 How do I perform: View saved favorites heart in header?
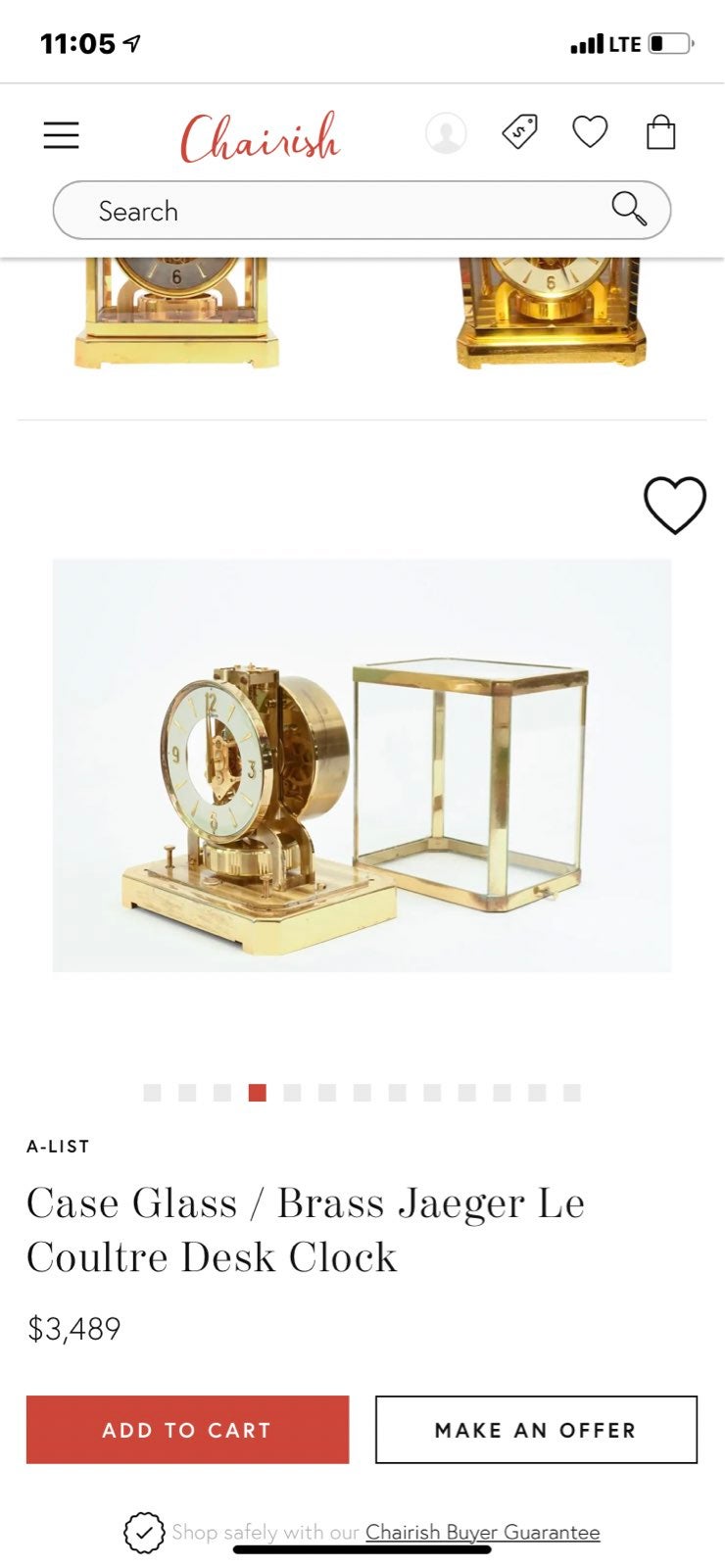click(590, 131)
